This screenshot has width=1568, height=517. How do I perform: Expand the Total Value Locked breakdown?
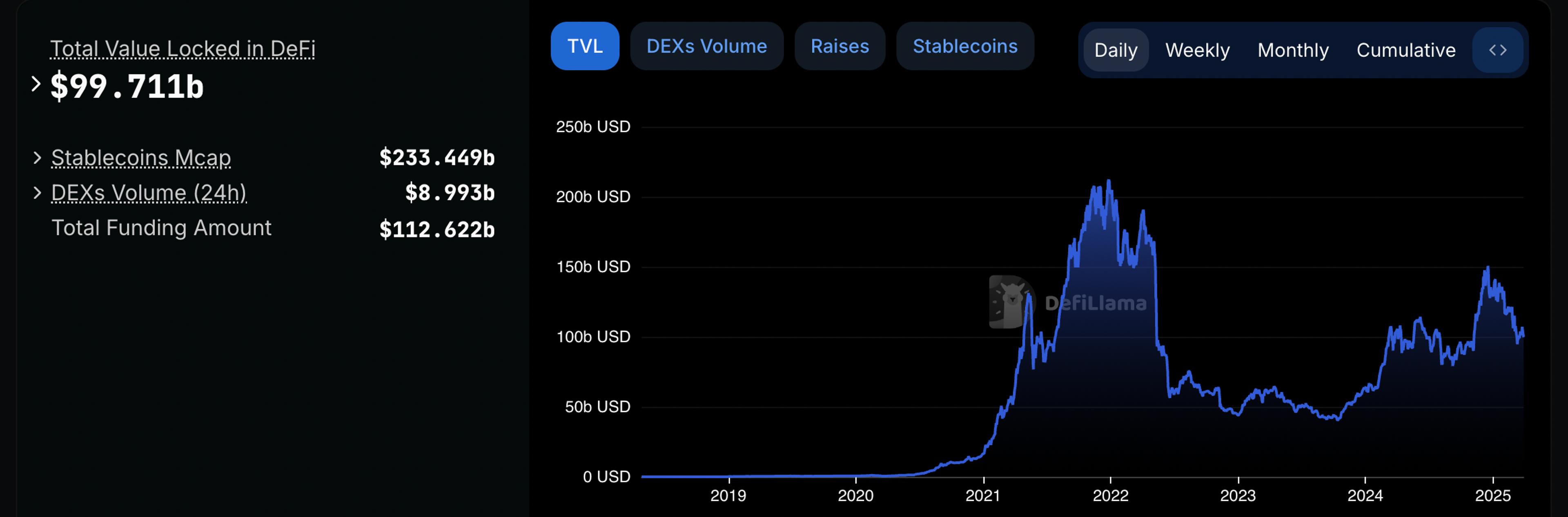(36, 84)
